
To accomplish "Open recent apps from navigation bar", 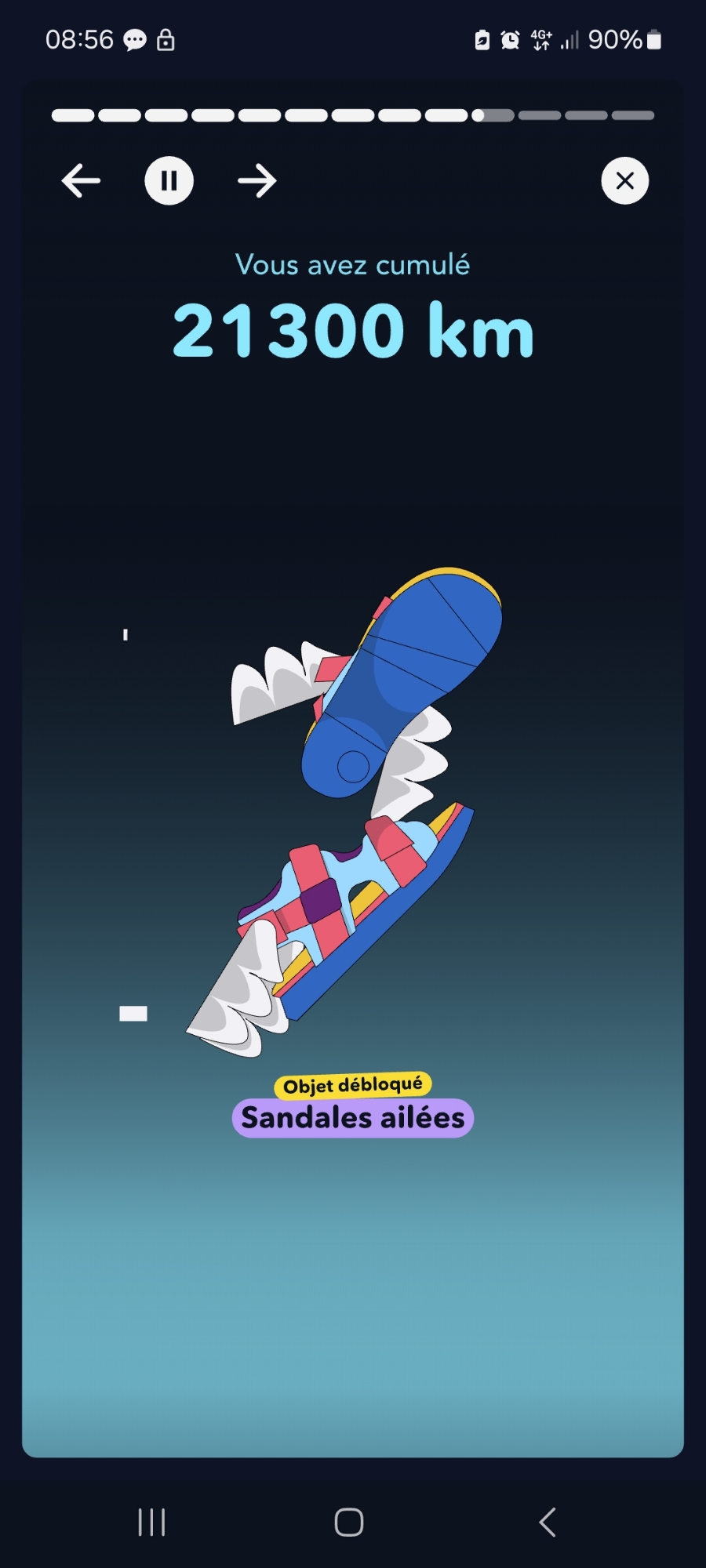I will [x=151, y=1523].
